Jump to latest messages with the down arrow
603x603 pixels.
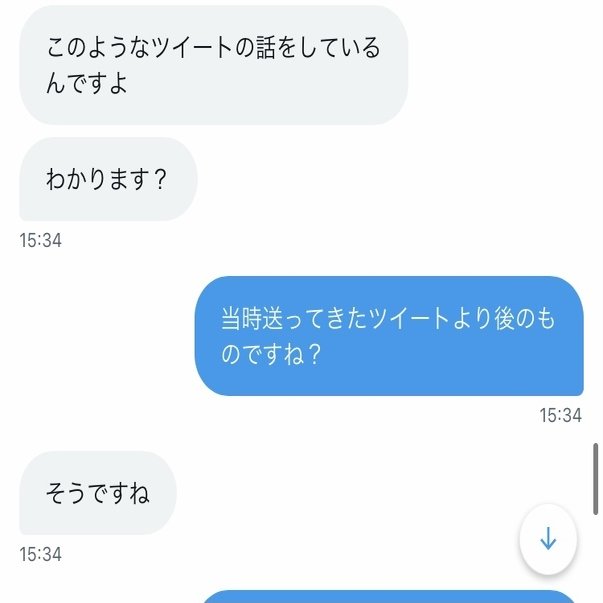pyautogui.click(x=547, y=539)
